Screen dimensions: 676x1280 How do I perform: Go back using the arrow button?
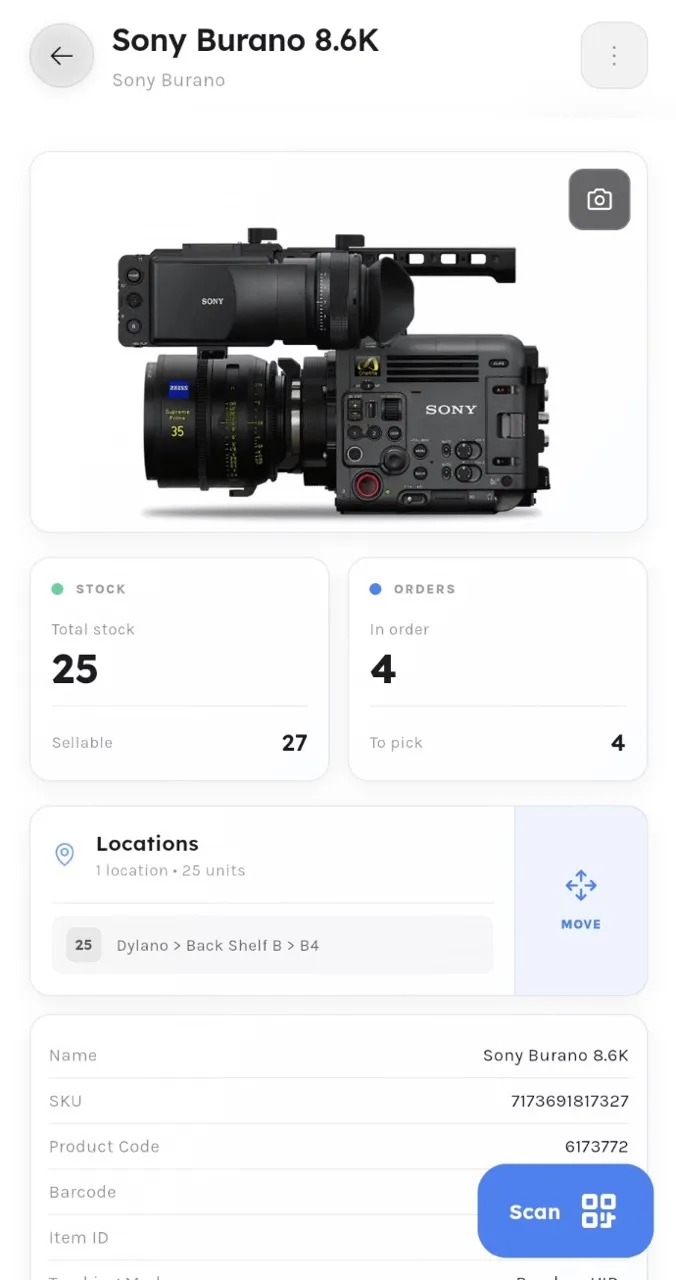click(61, 56)
